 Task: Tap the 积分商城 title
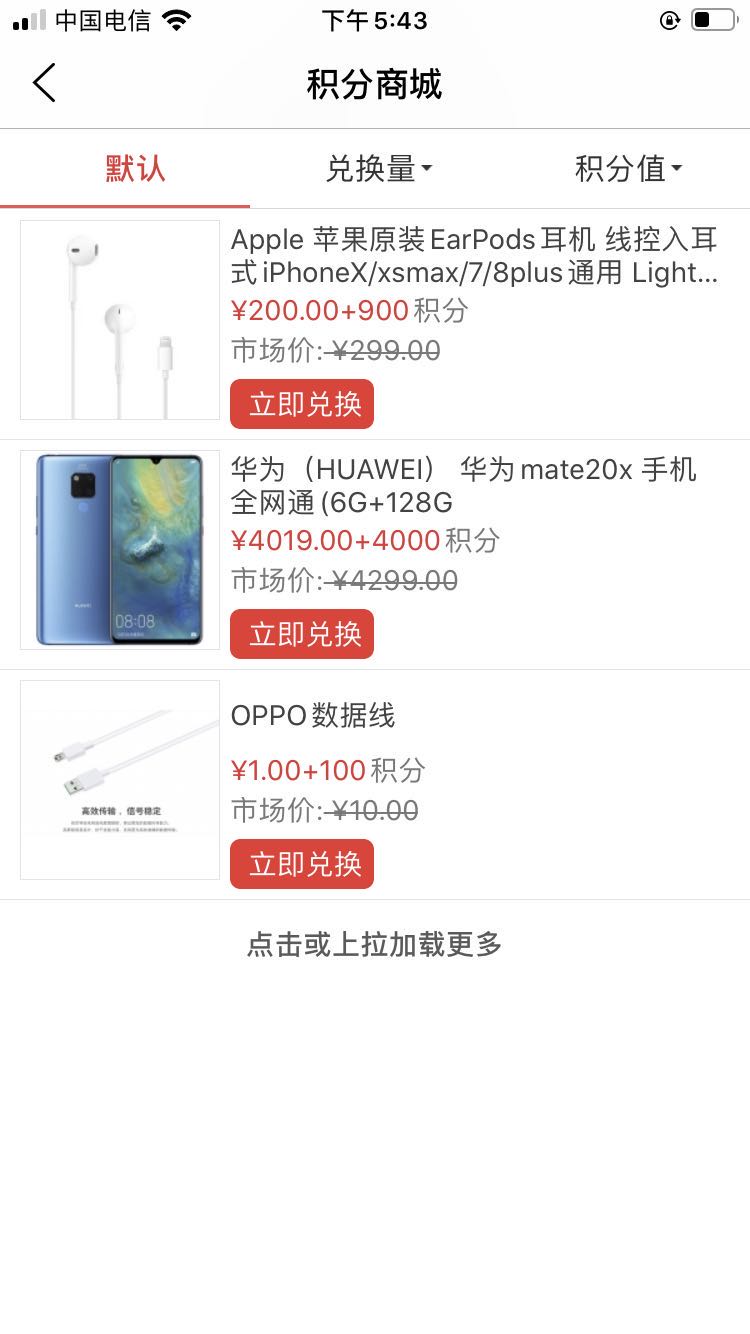[x=375, y=85]
